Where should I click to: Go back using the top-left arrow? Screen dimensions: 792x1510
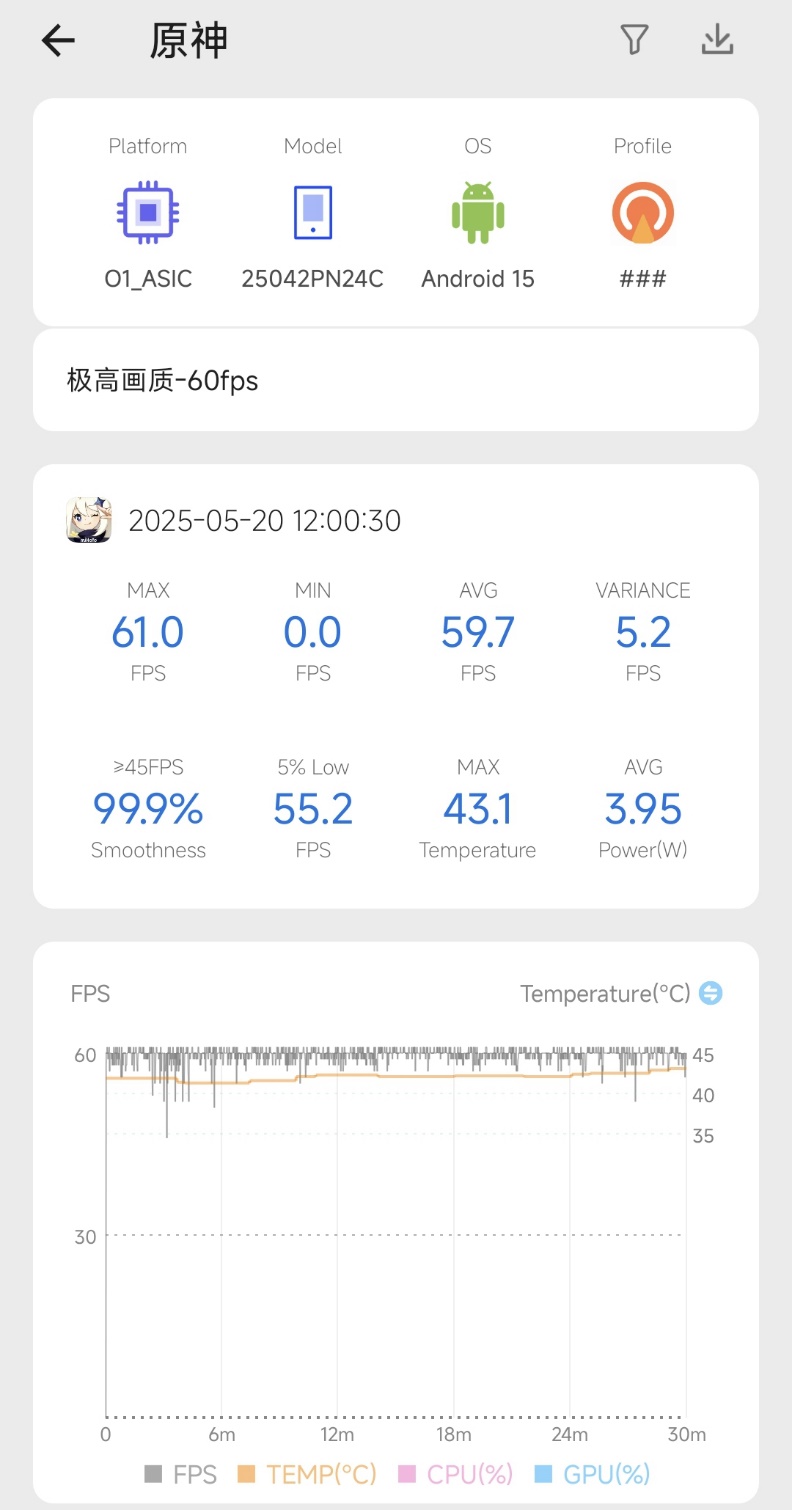click(58, 40)
